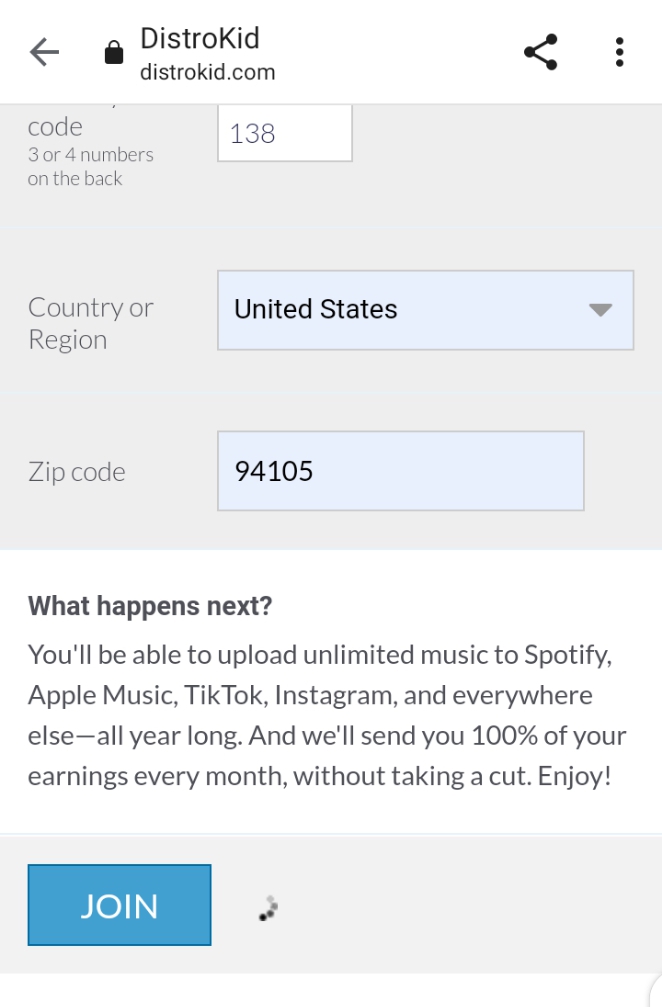This screenshot has height=1007, width=662.
Task: Tap the JOIN button
Action: (119, 905)
